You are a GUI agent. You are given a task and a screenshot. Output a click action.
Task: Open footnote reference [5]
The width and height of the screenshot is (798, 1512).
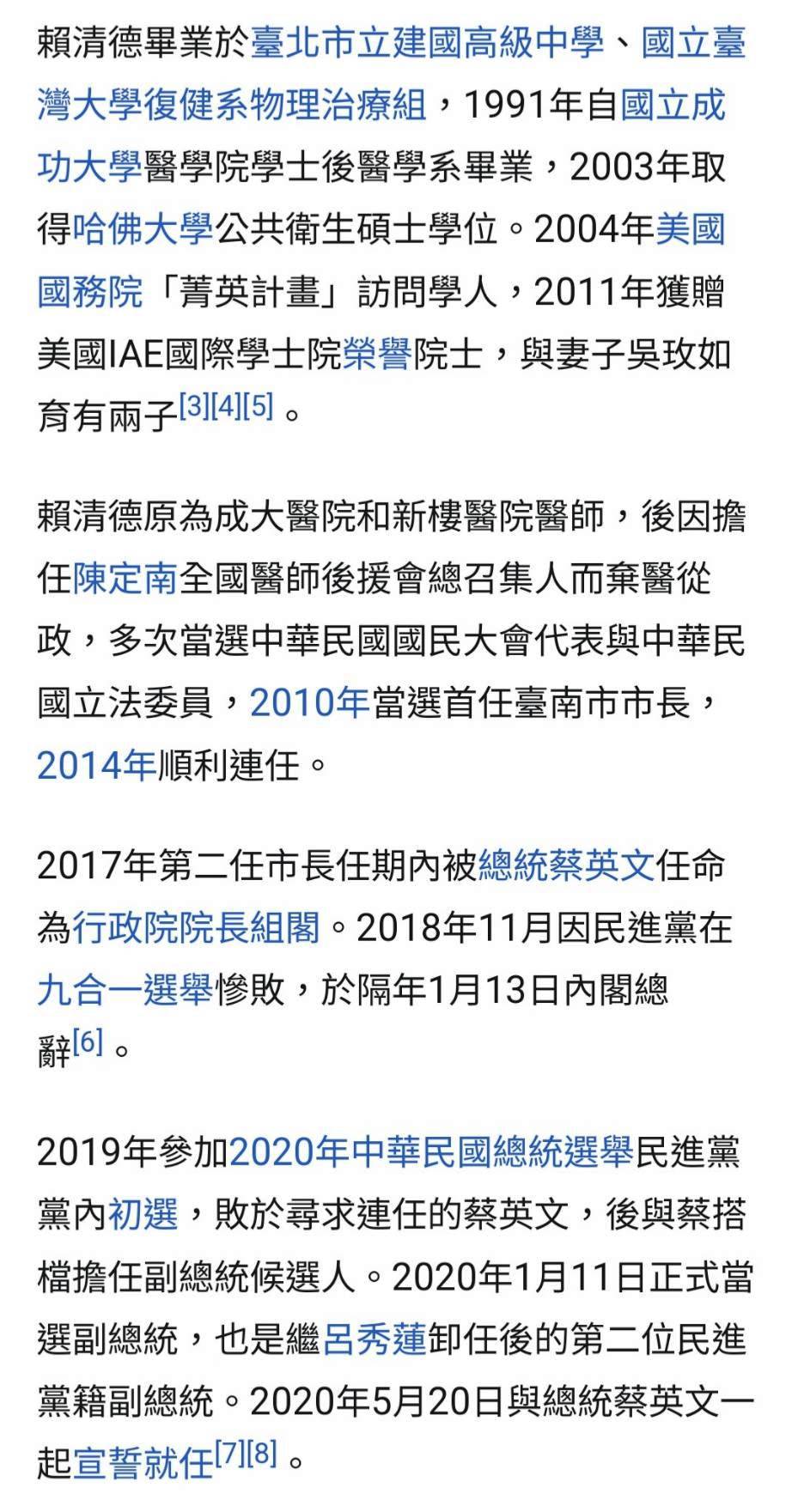(x=259, y=406)
